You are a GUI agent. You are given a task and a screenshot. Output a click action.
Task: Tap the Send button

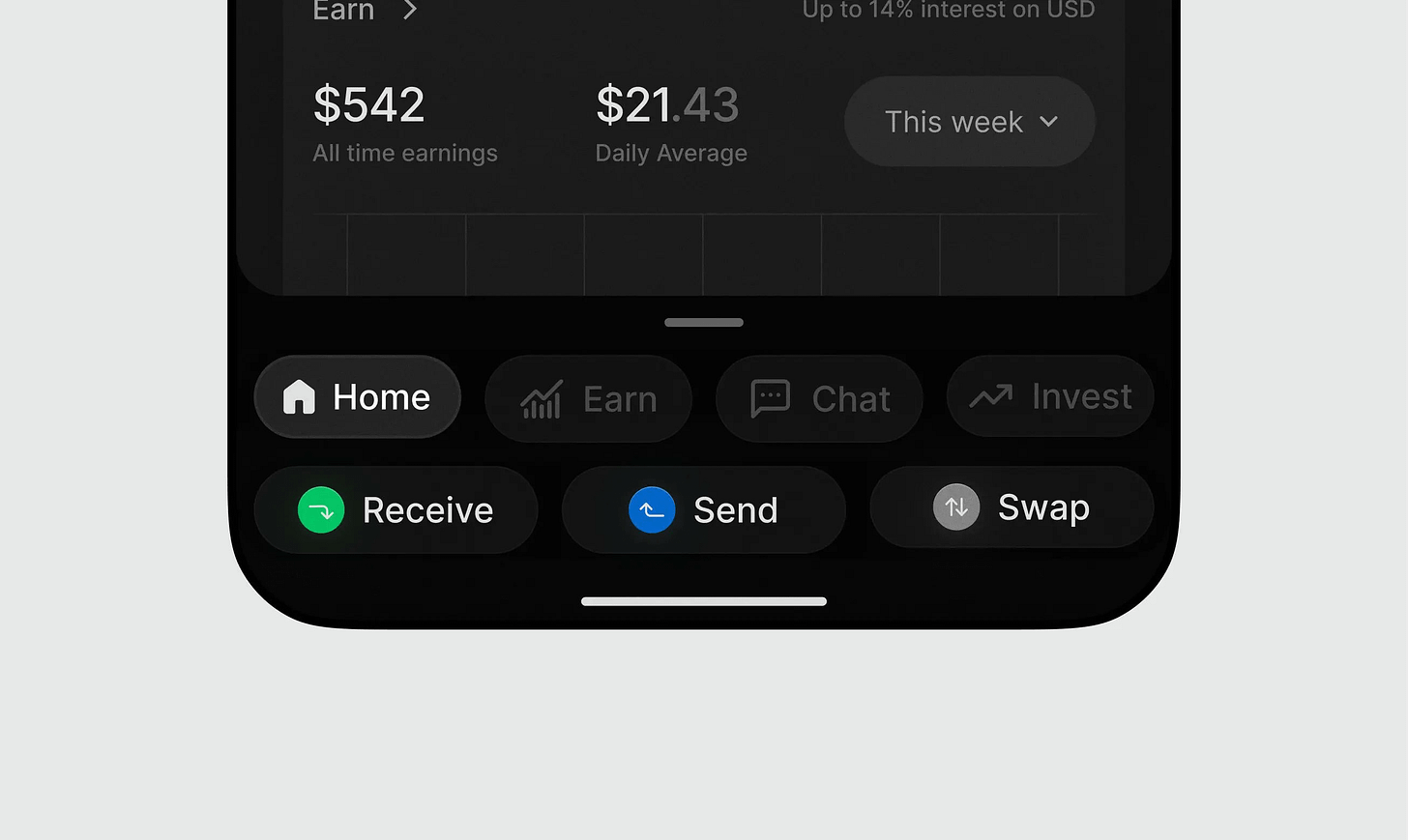(703, 510)
